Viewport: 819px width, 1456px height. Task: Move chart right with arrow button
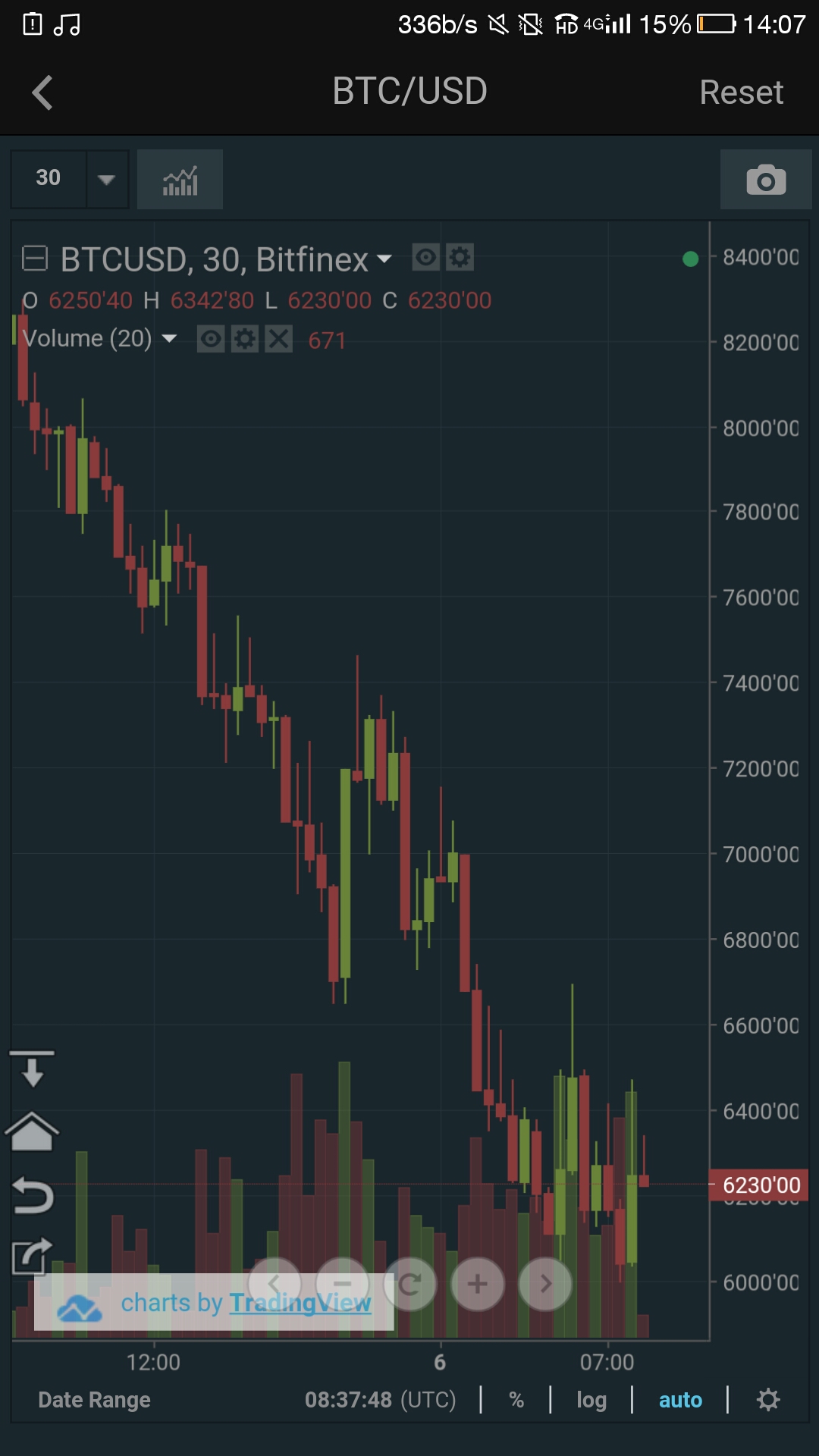click(x=545, y=1284)
